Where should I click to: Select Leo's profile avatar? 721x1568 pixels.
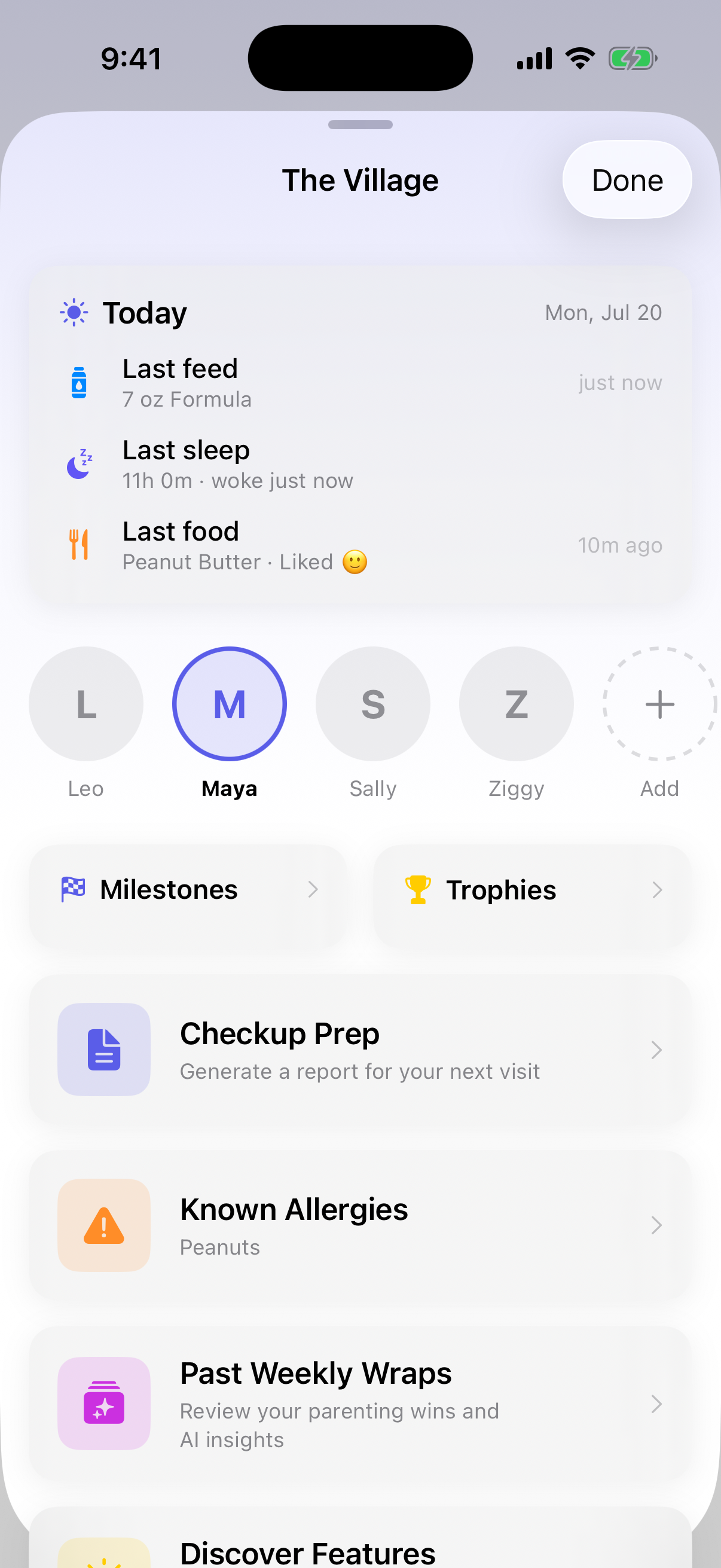click(85, 704)
